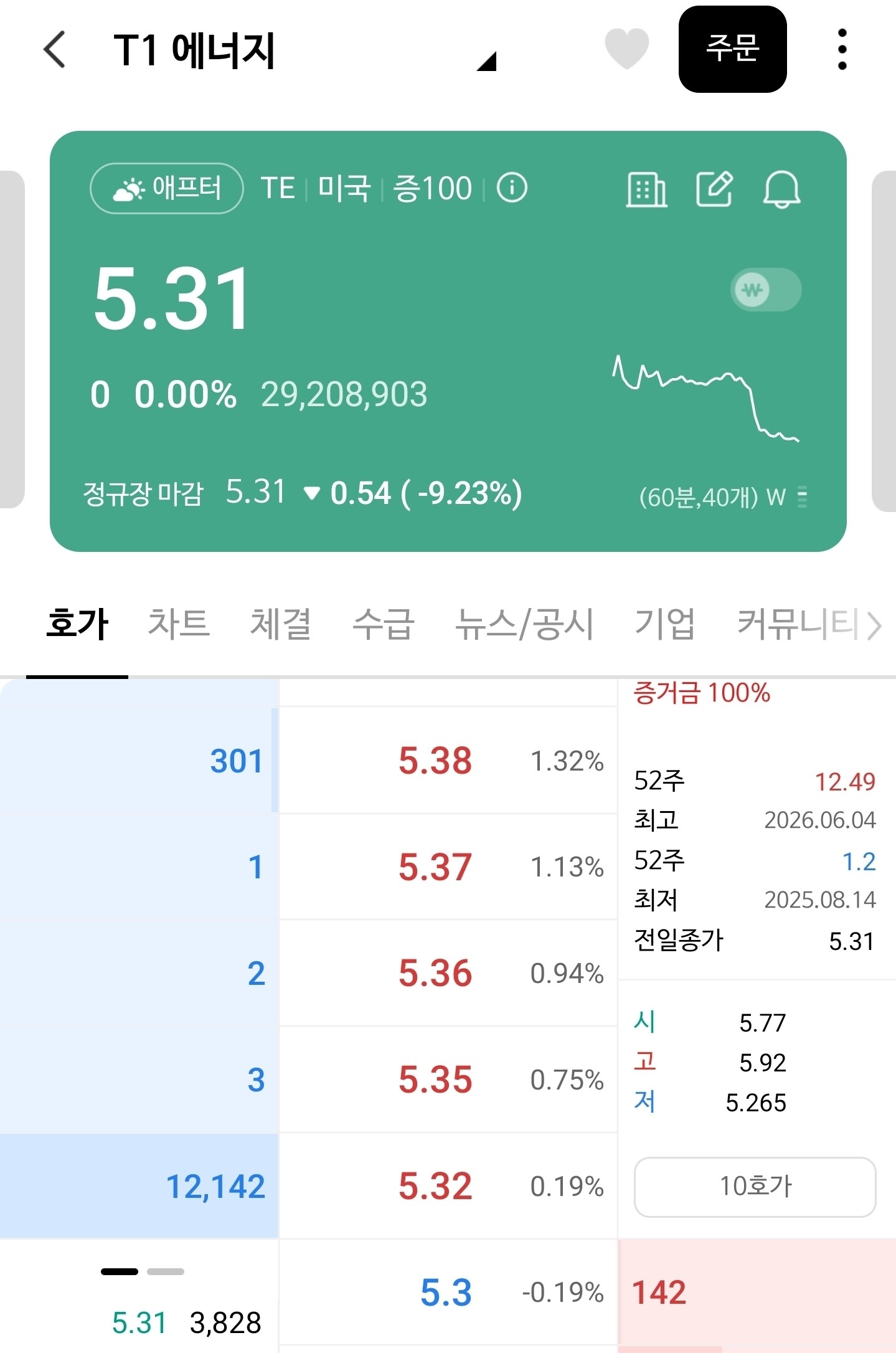Add this stock to favorites with the heart

click(627, 49)
